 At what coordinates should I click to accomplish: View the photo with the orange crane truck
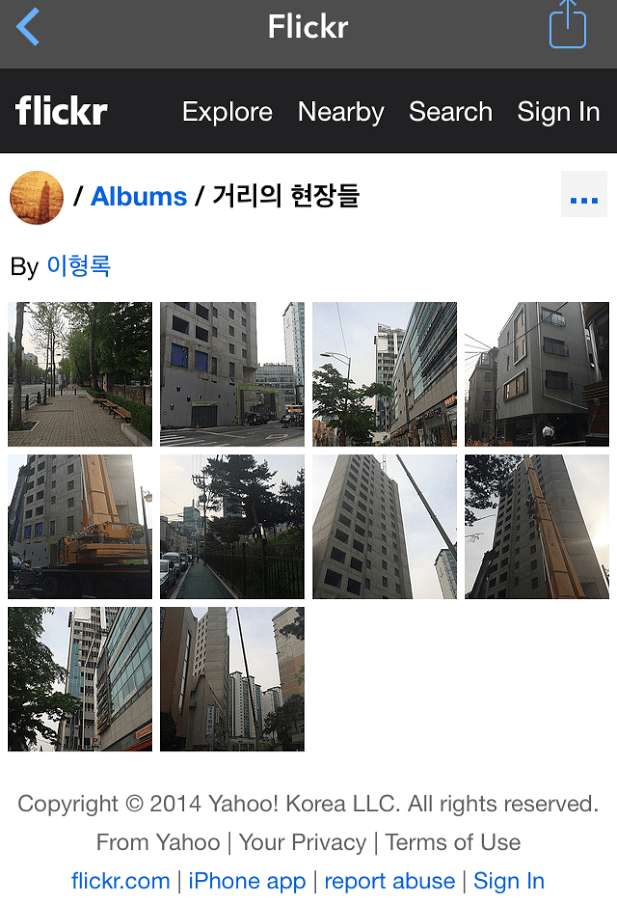click(80, 527)
